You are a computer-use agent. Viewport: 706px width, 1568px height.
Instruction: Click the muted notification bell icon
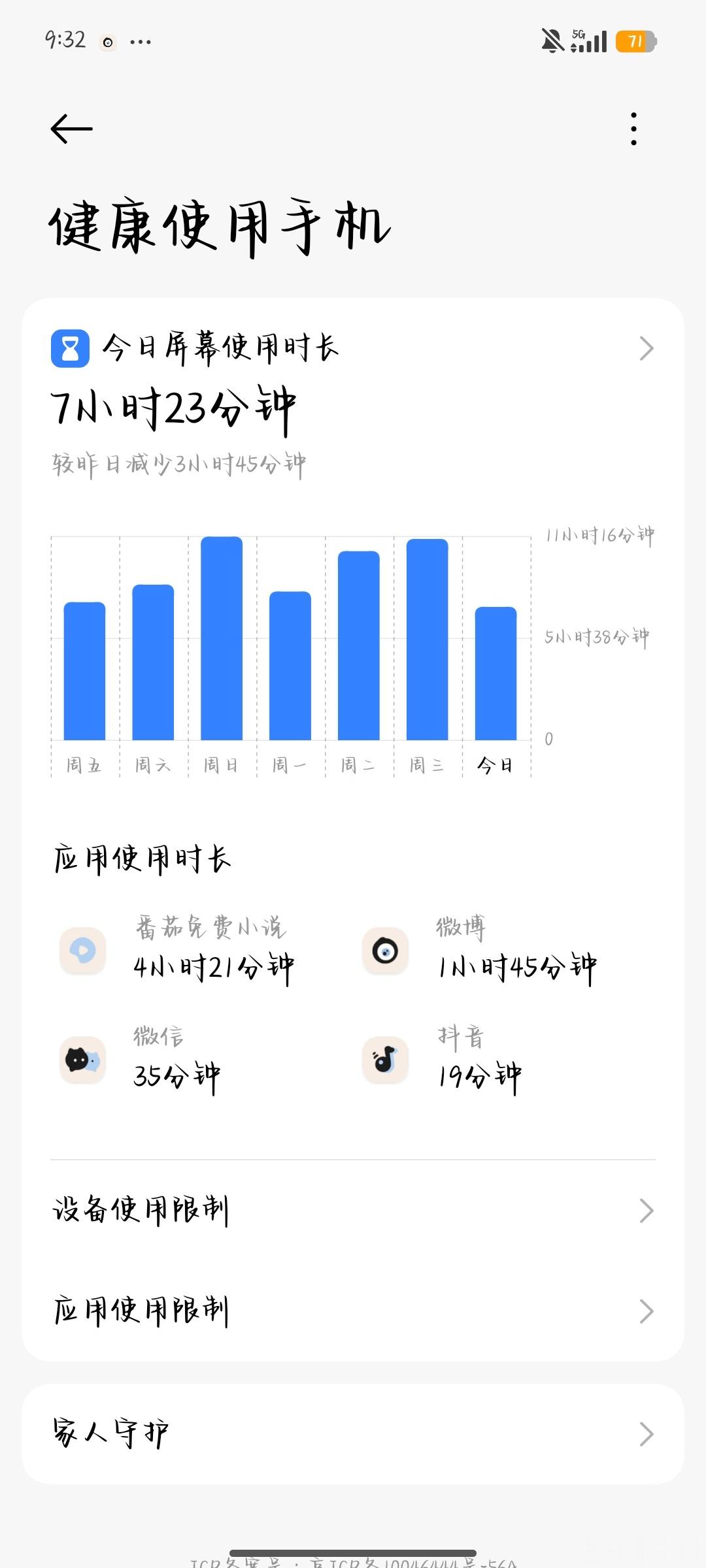[551, 41]
